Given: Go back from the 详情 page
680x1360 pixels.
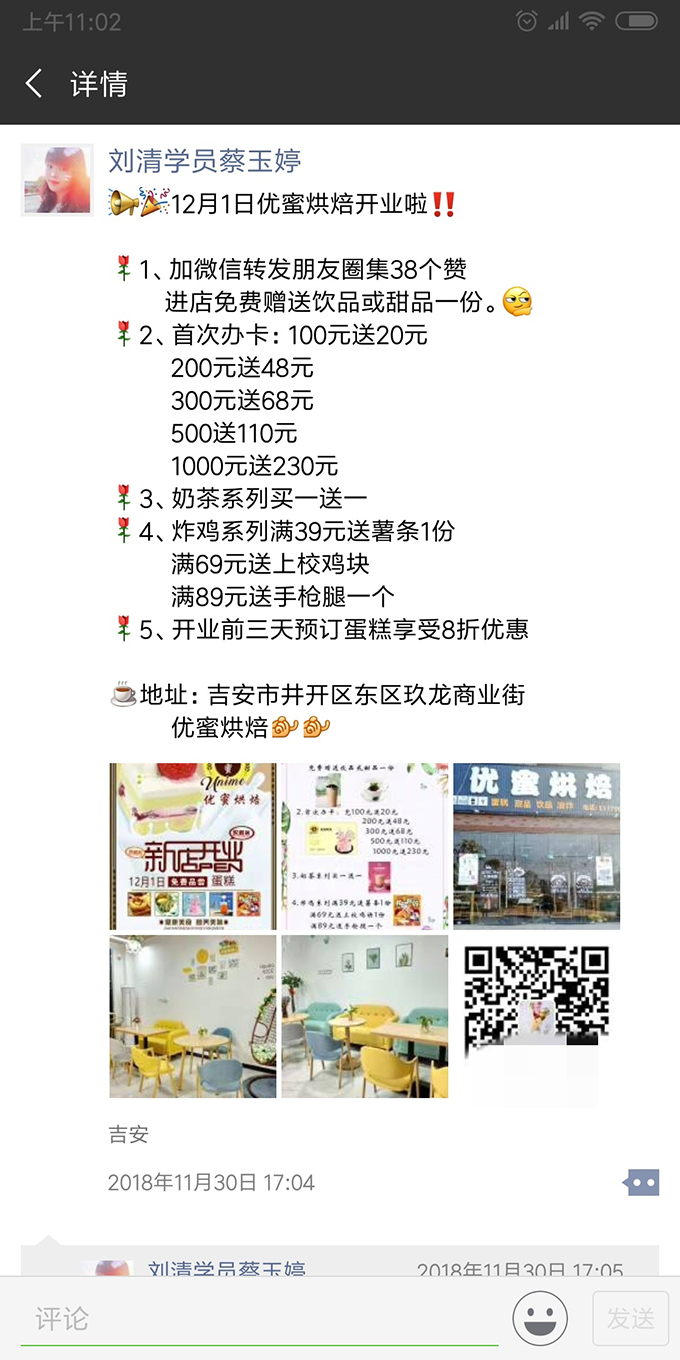Looking at the screenshot, I should coord(34,84).
